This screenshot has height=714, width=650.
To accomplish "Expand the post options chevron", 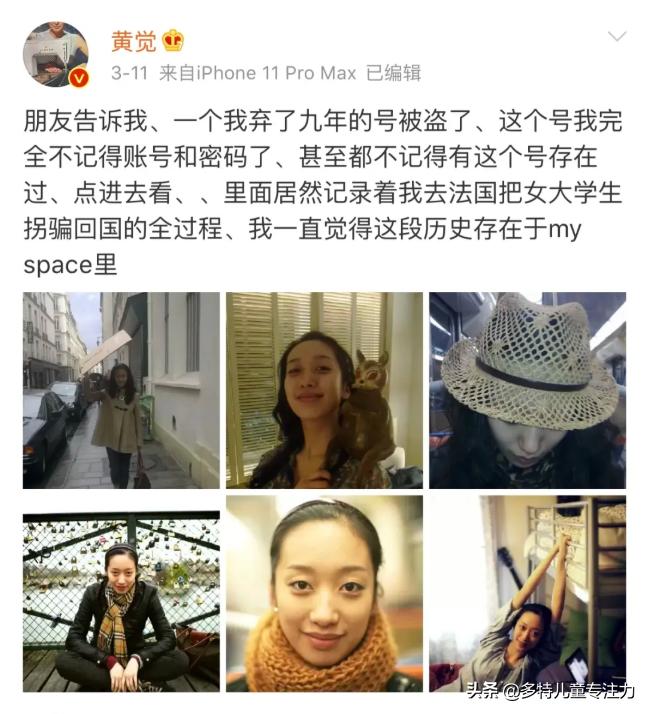I will coord(617,37).
